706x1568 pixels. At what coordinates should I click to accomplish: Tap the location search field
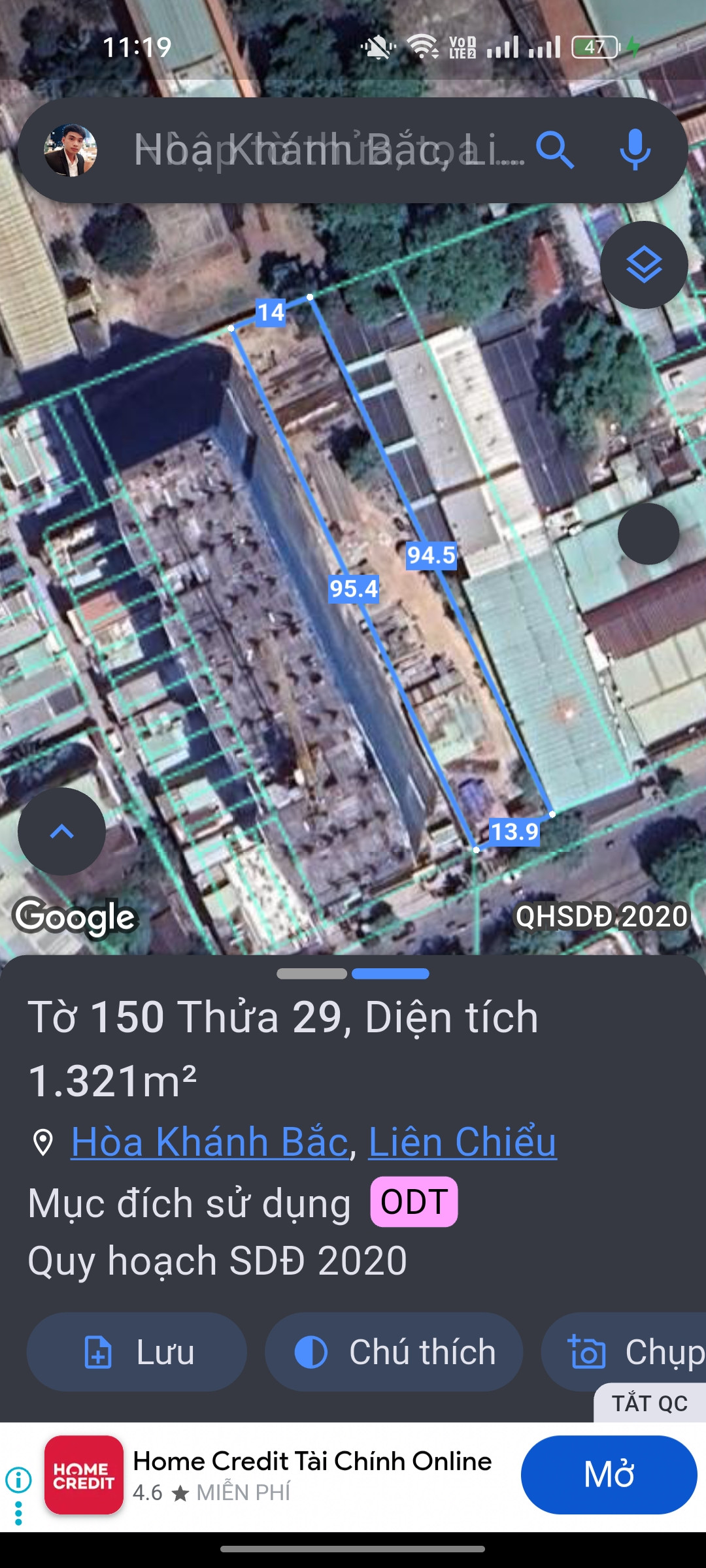[x=329, y=150]
